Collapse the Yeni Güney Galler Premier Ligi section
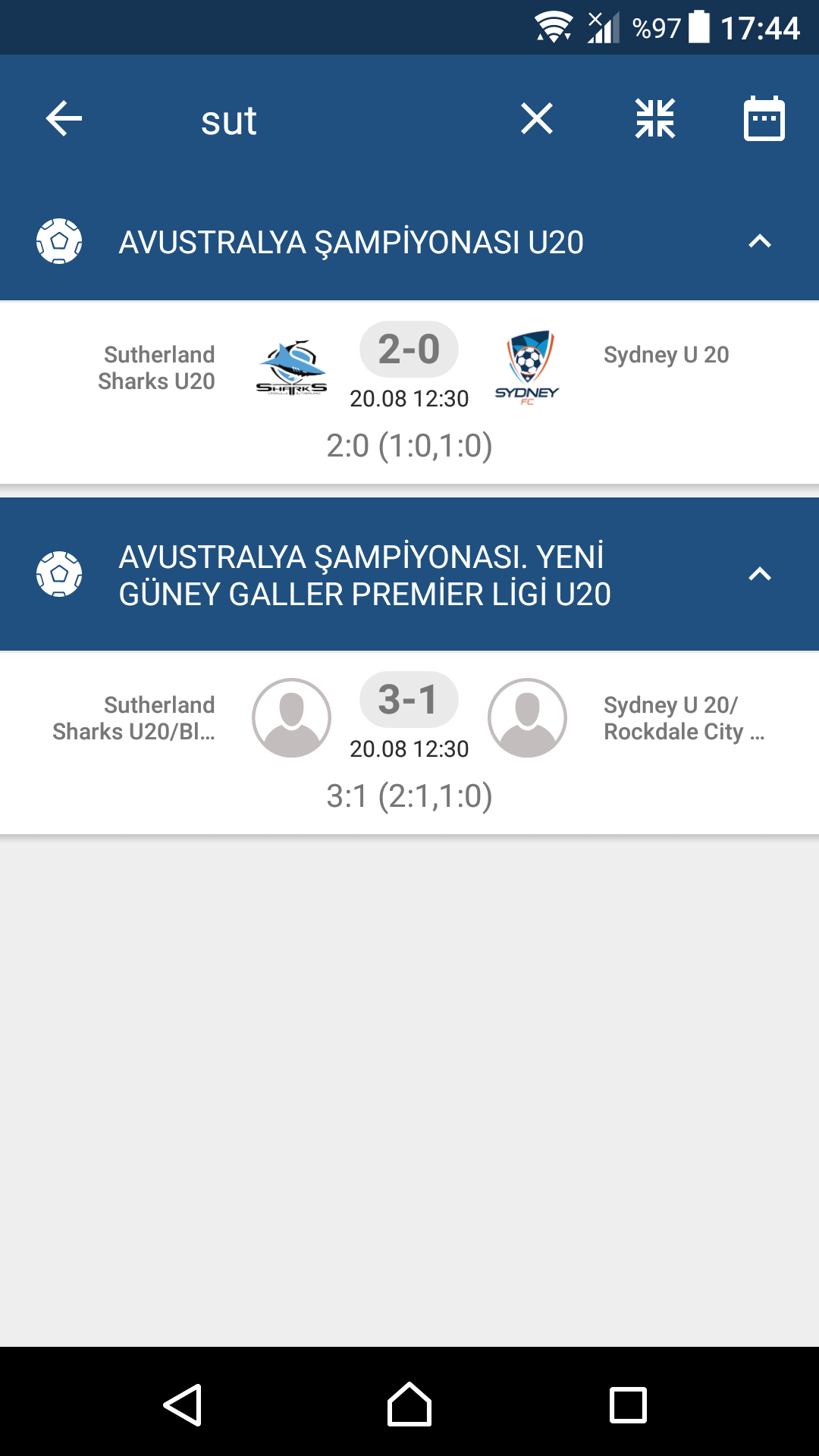Viewport: 819px width, 1456px height. (760, 575)
